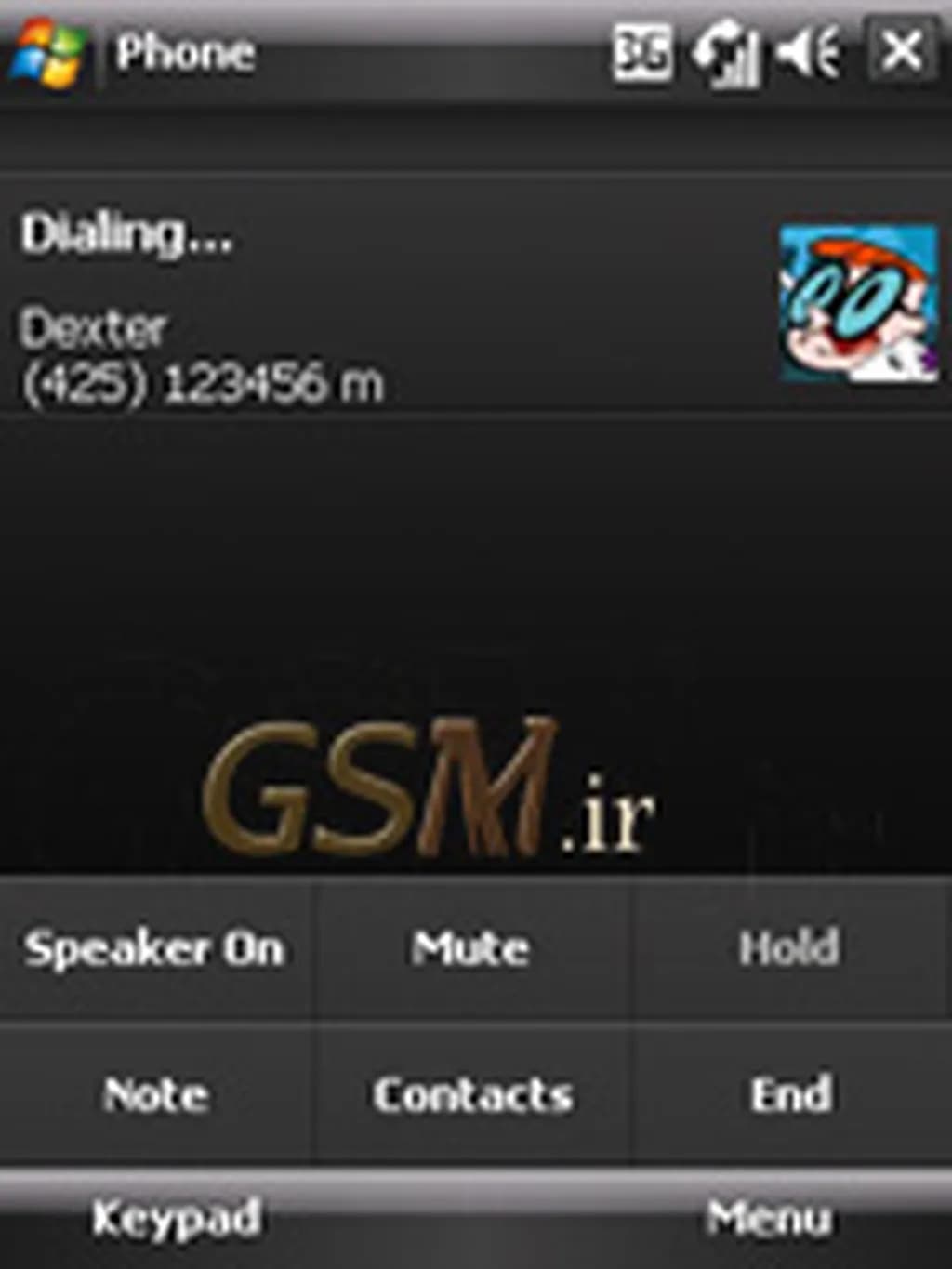
Task: Open Note during the call
Action: coord(155,1094)
